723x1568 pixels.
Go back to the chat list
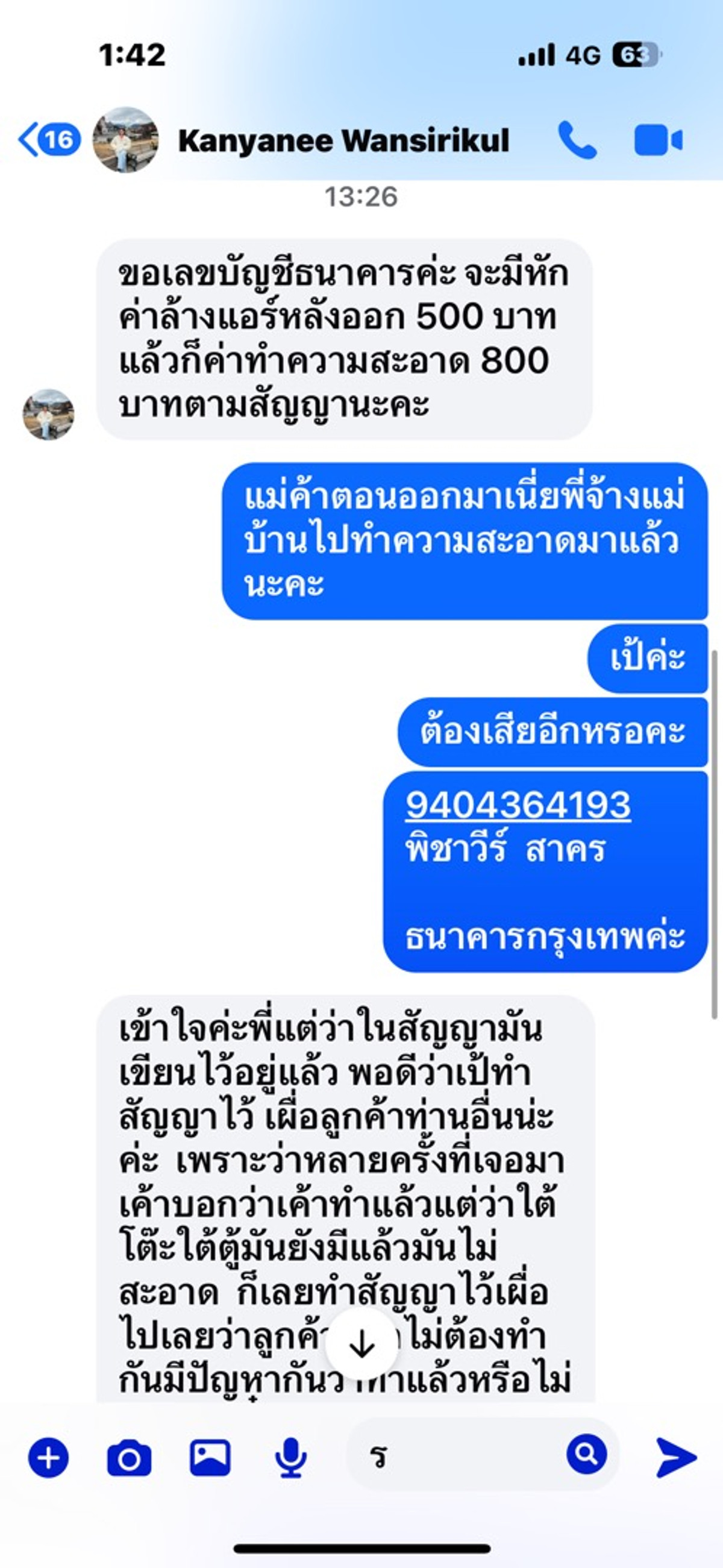pyautogui.click(x=48, y=139)
